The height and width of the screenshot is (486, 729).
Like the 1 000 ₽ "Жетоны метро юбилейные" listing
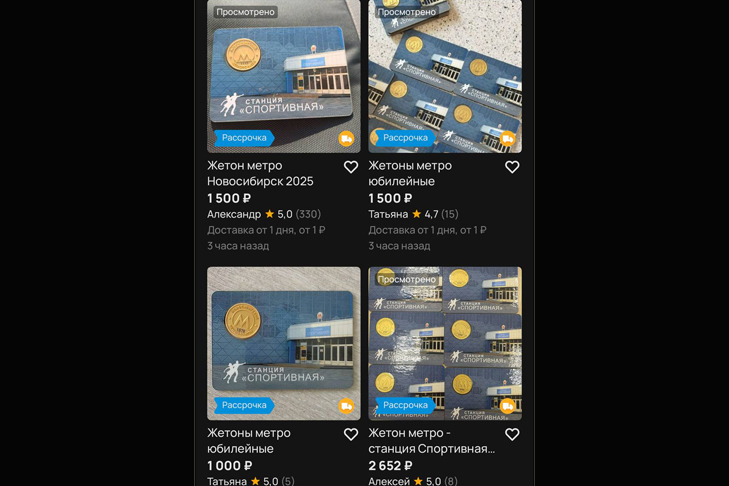tap(351, 434)
